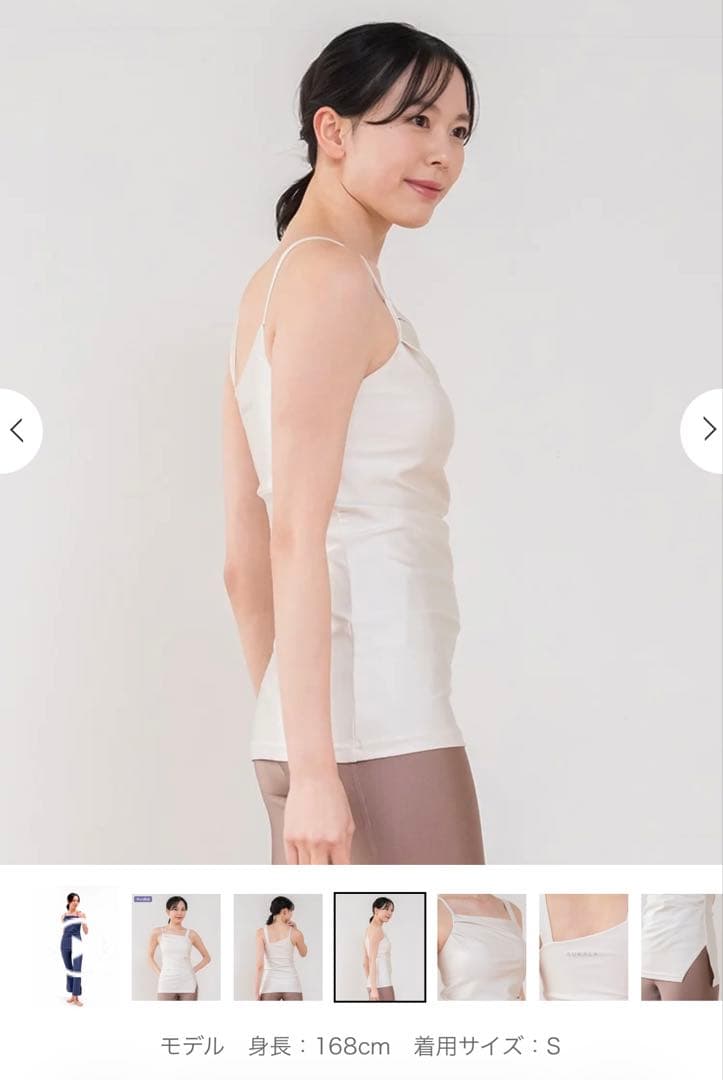Open the back-view thumbnail image
The image size is (723, 1080).
point(278,947)
